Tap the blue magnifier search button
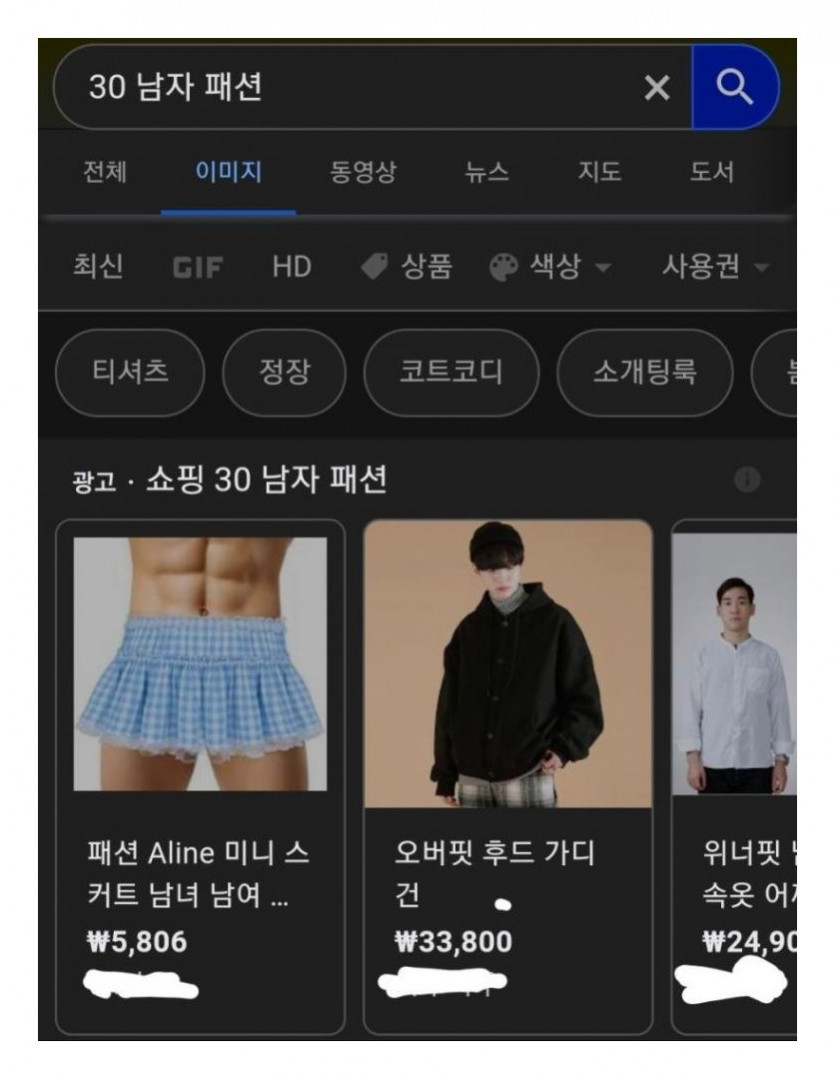The image size is (835, 1079). 735,88
